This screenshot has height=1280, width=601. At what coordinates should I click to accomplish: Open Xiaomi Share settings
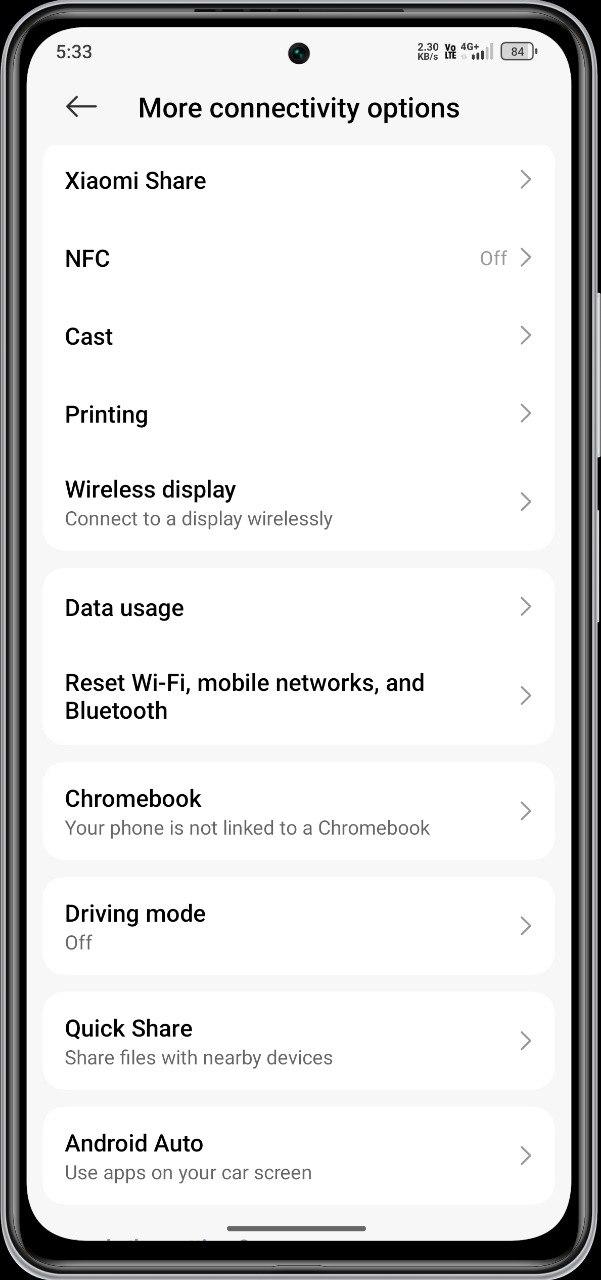click(298, 181)
